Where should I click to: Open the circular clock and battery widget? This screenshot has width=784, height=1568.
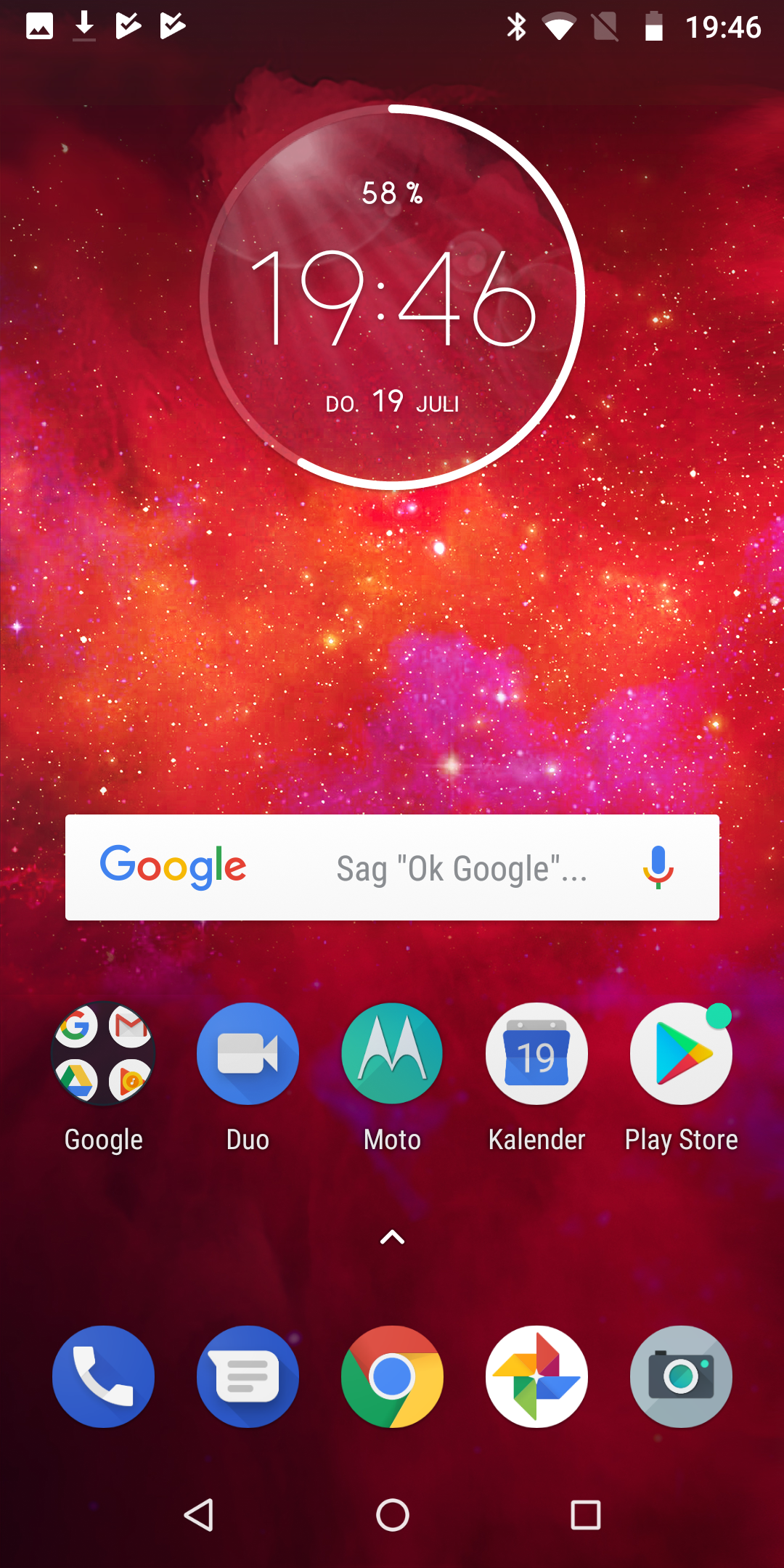tap(392, 298)
